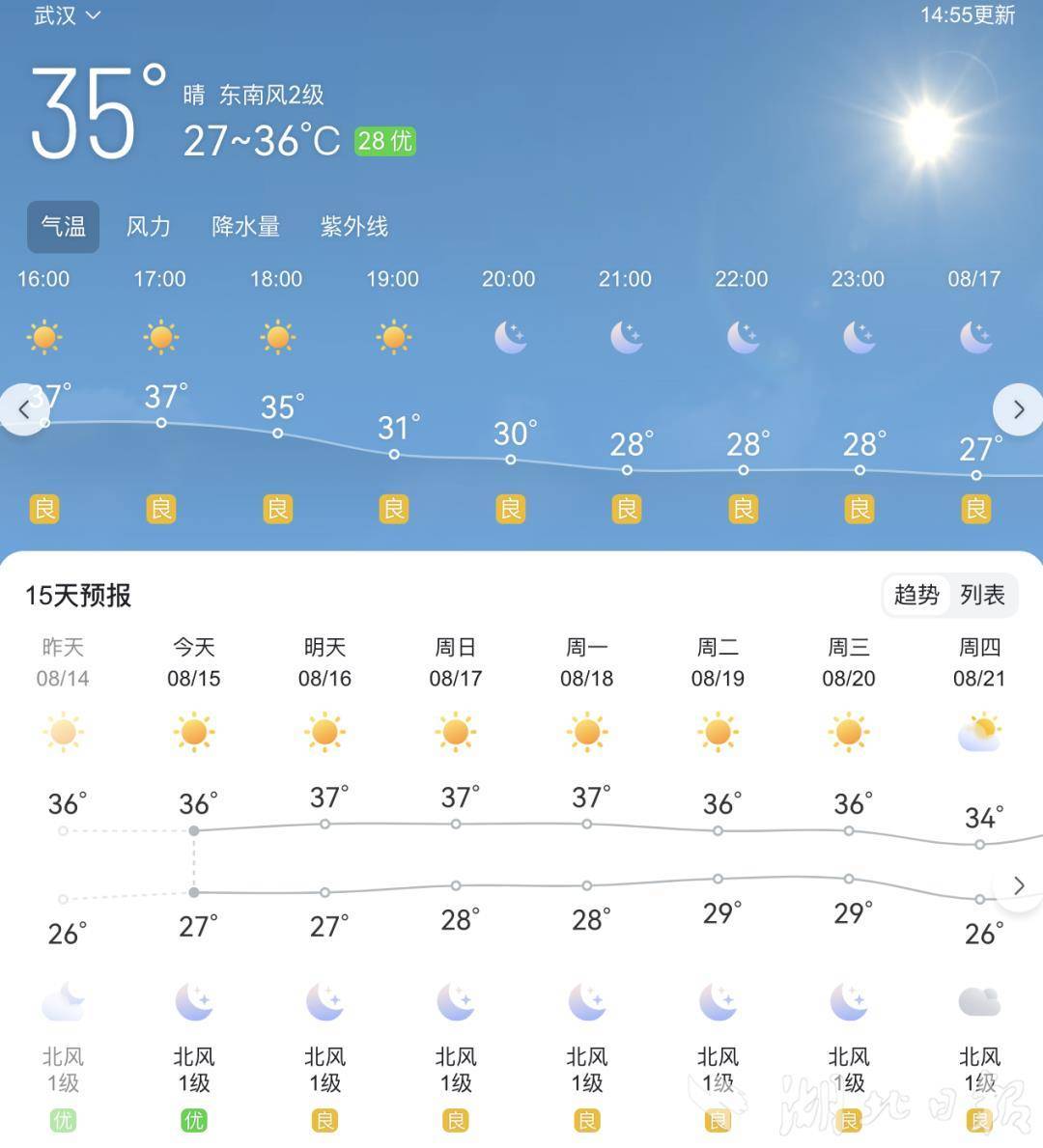Open the forecast for 明天 08/16

(324, 662)
